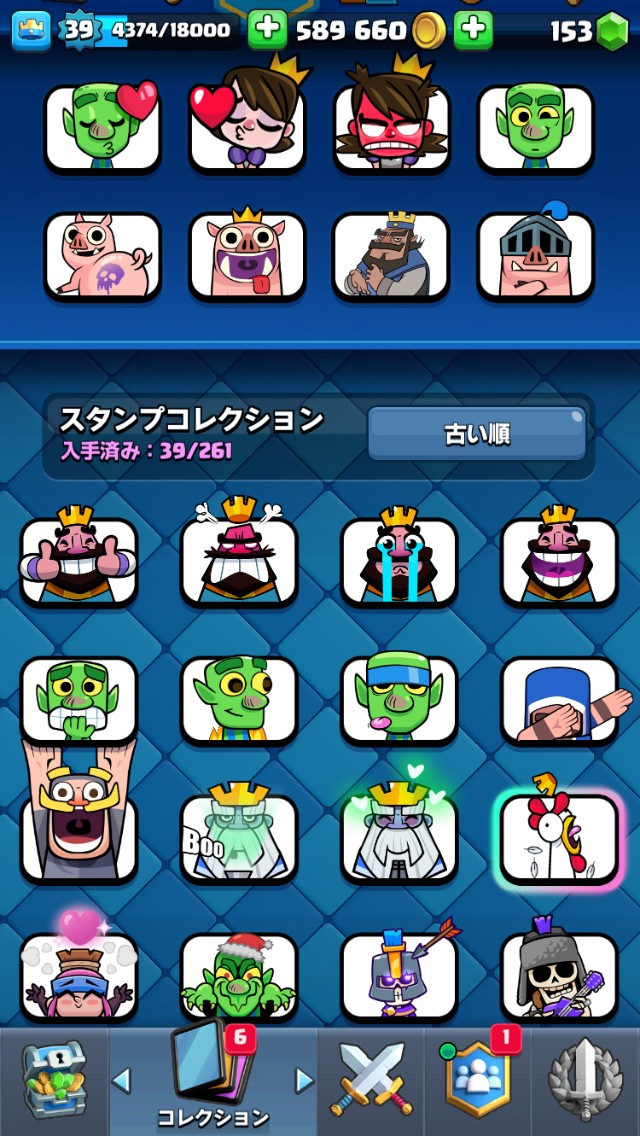Switch to the crossed swords battle tab
Viewport: 640px width, 1136px height.
coord(371,1080)
